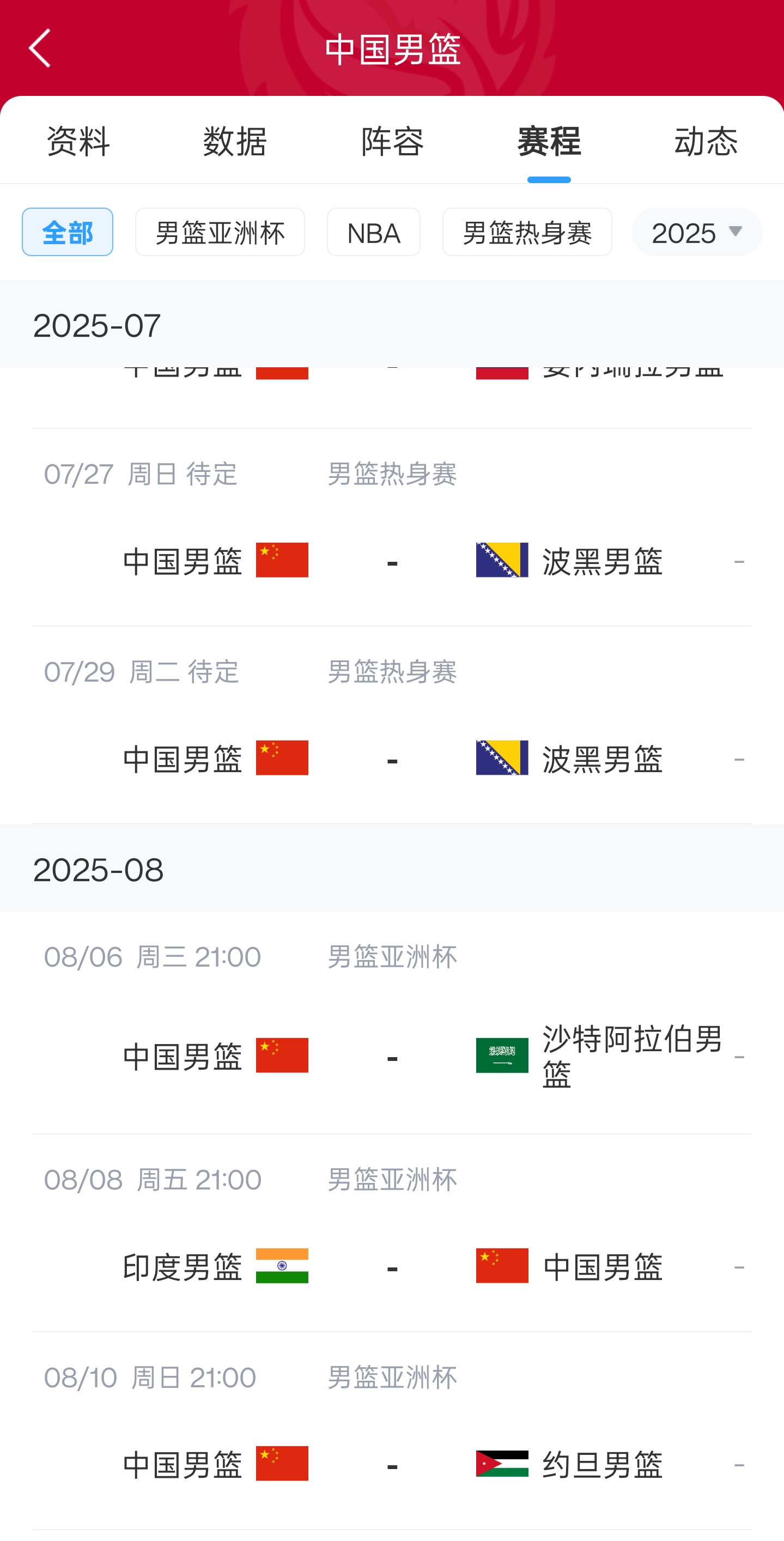Open the 阵容 tab
This screenshot has height=1541, width=784.
(392, 141)
